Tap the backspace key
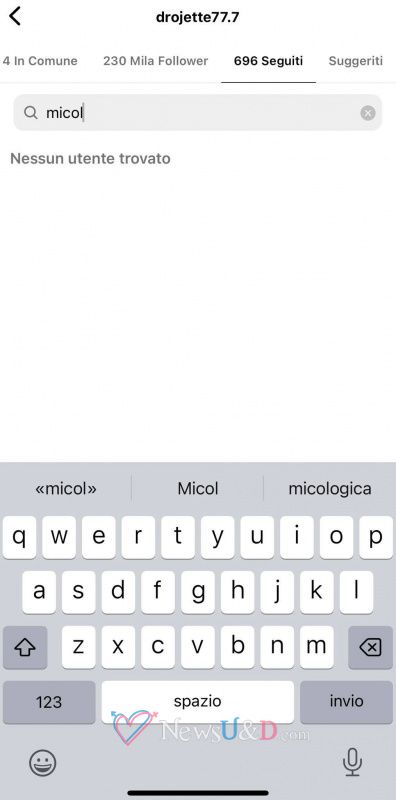Viewport: 396px width, 800px height. [370, 648]
